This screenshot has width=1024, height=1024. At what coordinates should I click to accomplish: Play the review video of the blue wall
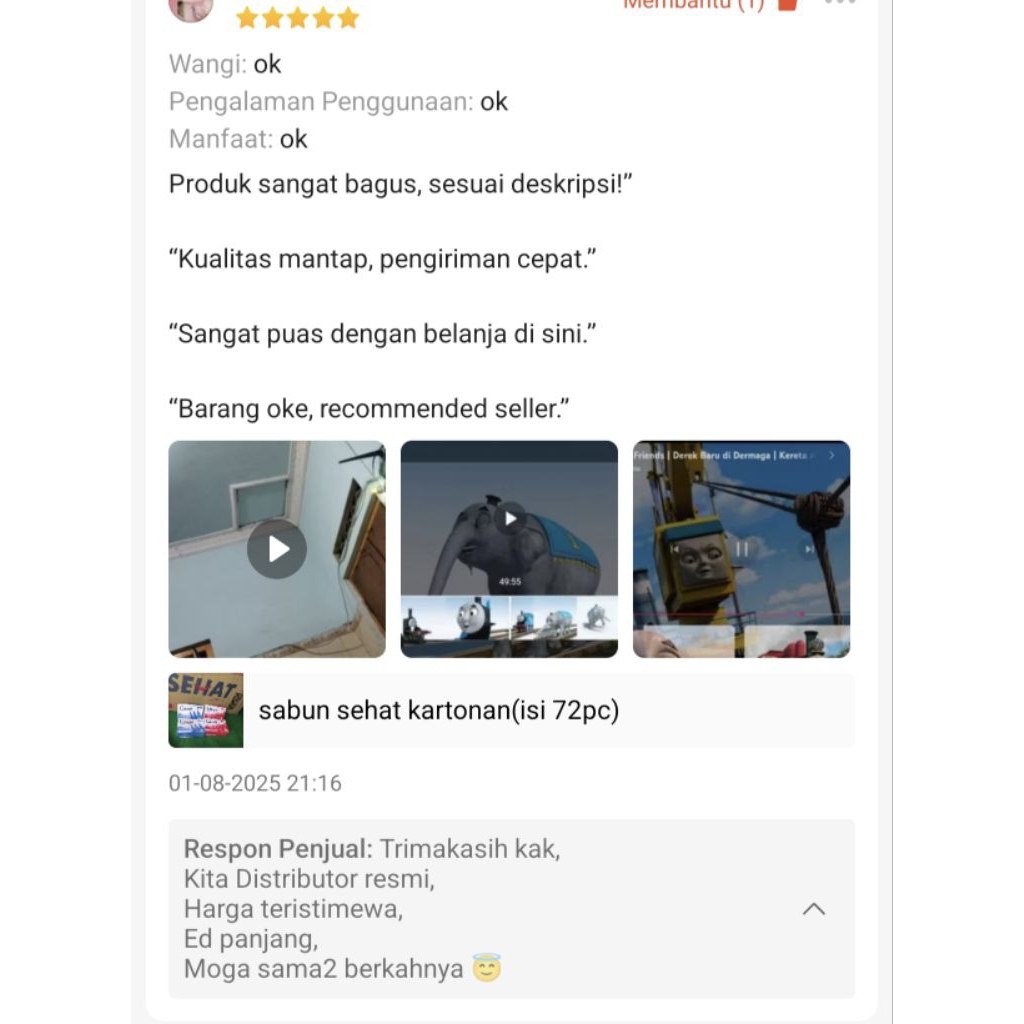pos(277,549)
